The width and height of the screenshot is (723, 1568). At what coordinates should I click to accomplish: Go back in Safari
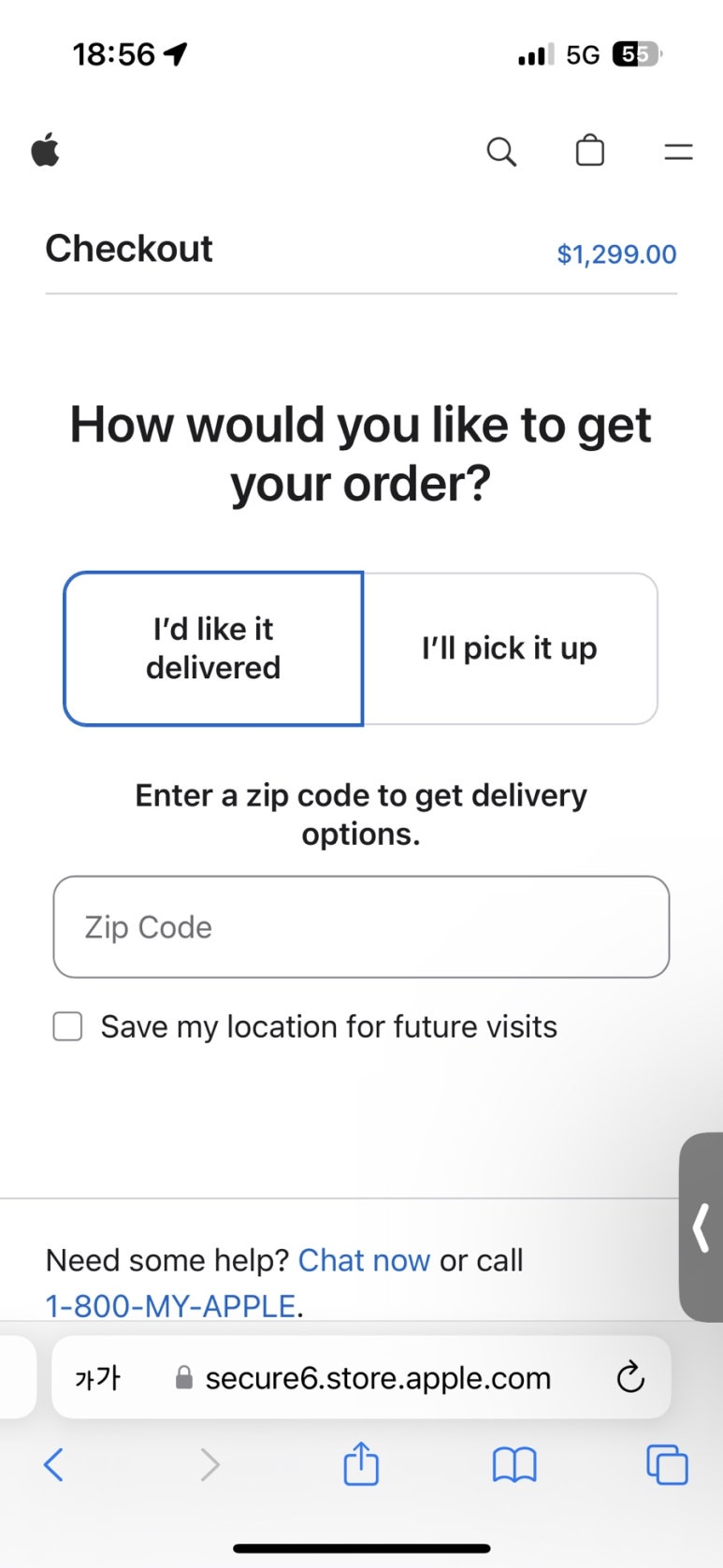pos(54,1464)
